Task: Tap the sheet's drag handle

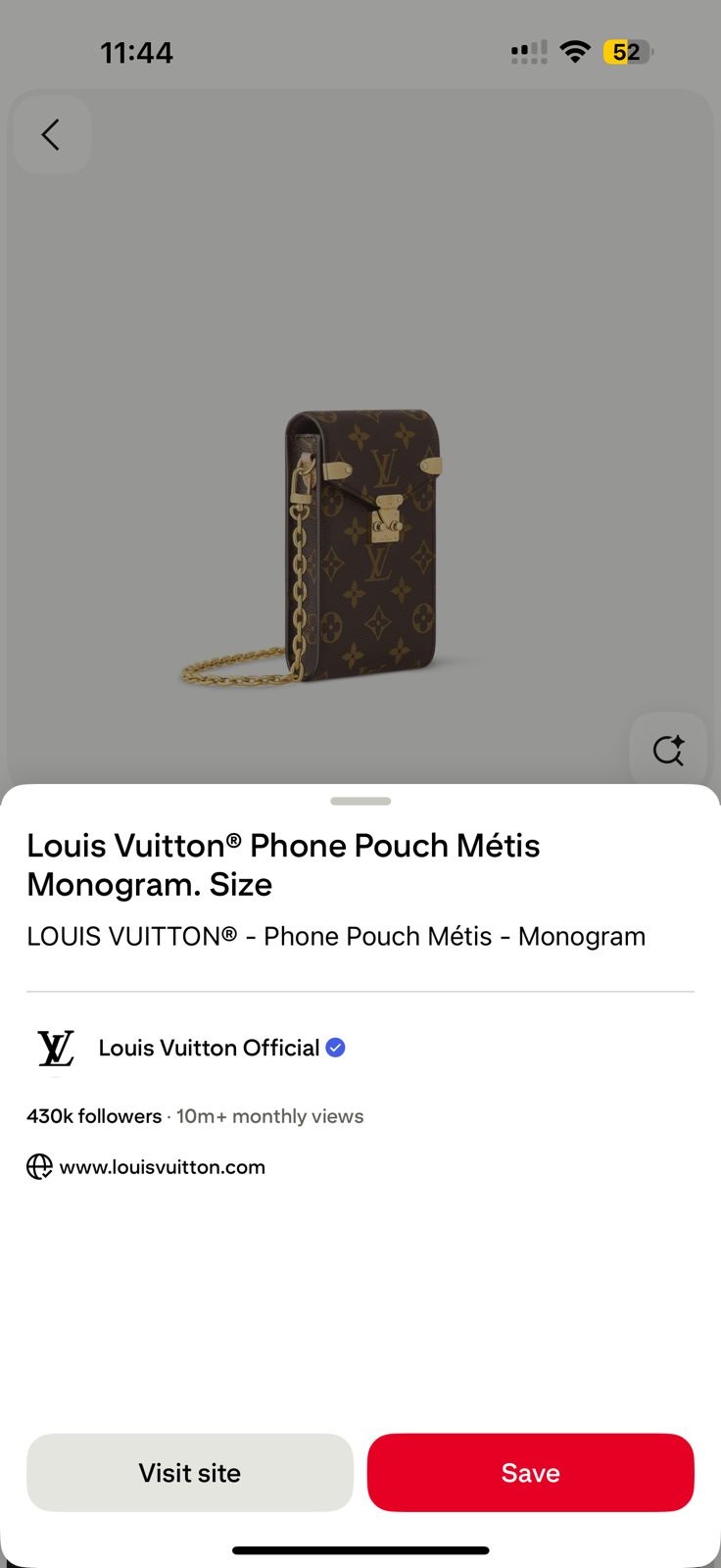Action: tap(360, 801)
